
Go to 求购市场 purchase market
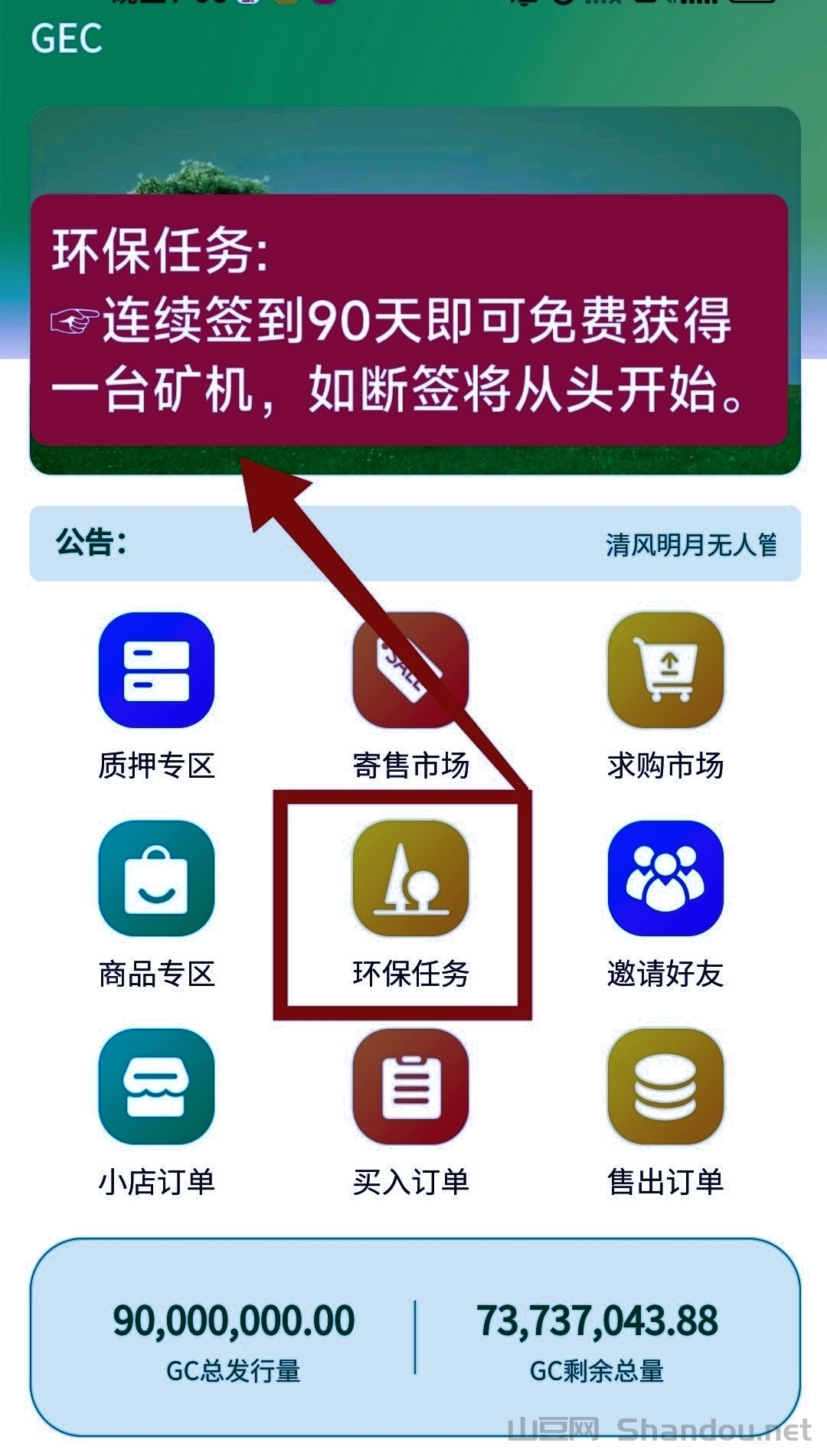[665, 671]
